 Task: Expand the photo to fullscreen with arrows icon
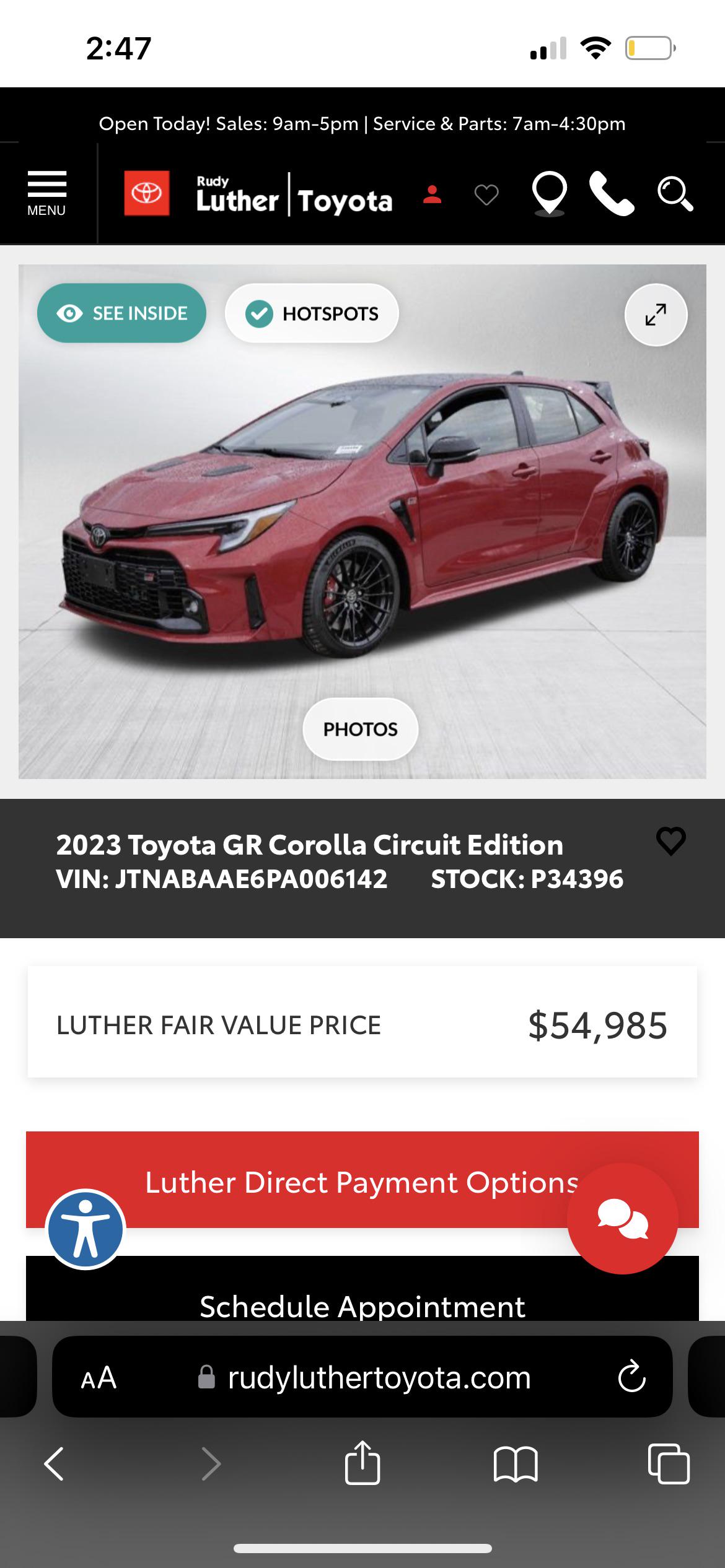pyautogui.click(x=656, y=315)
